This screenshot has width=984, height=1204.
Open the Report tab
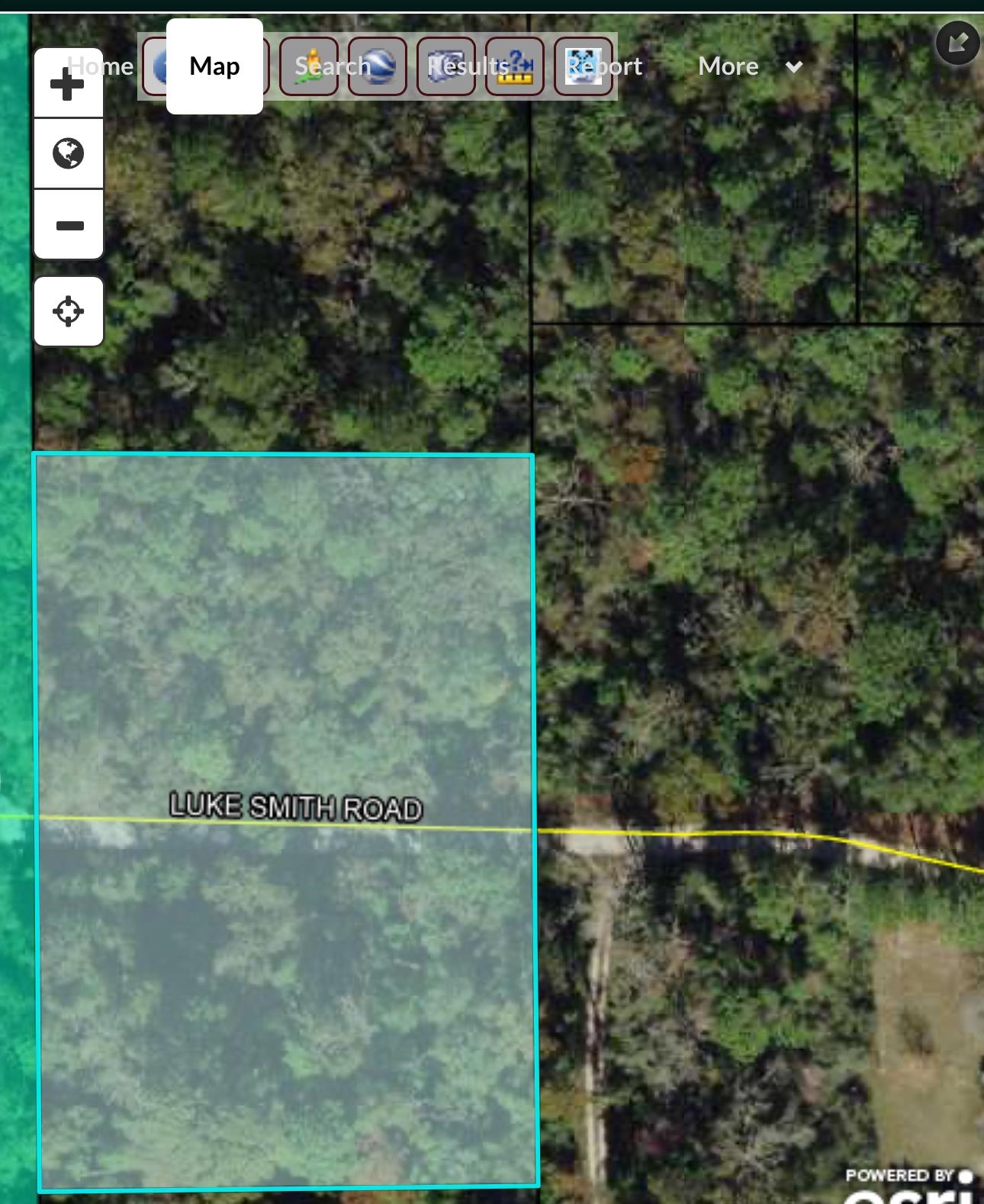(x=604, y=66)
